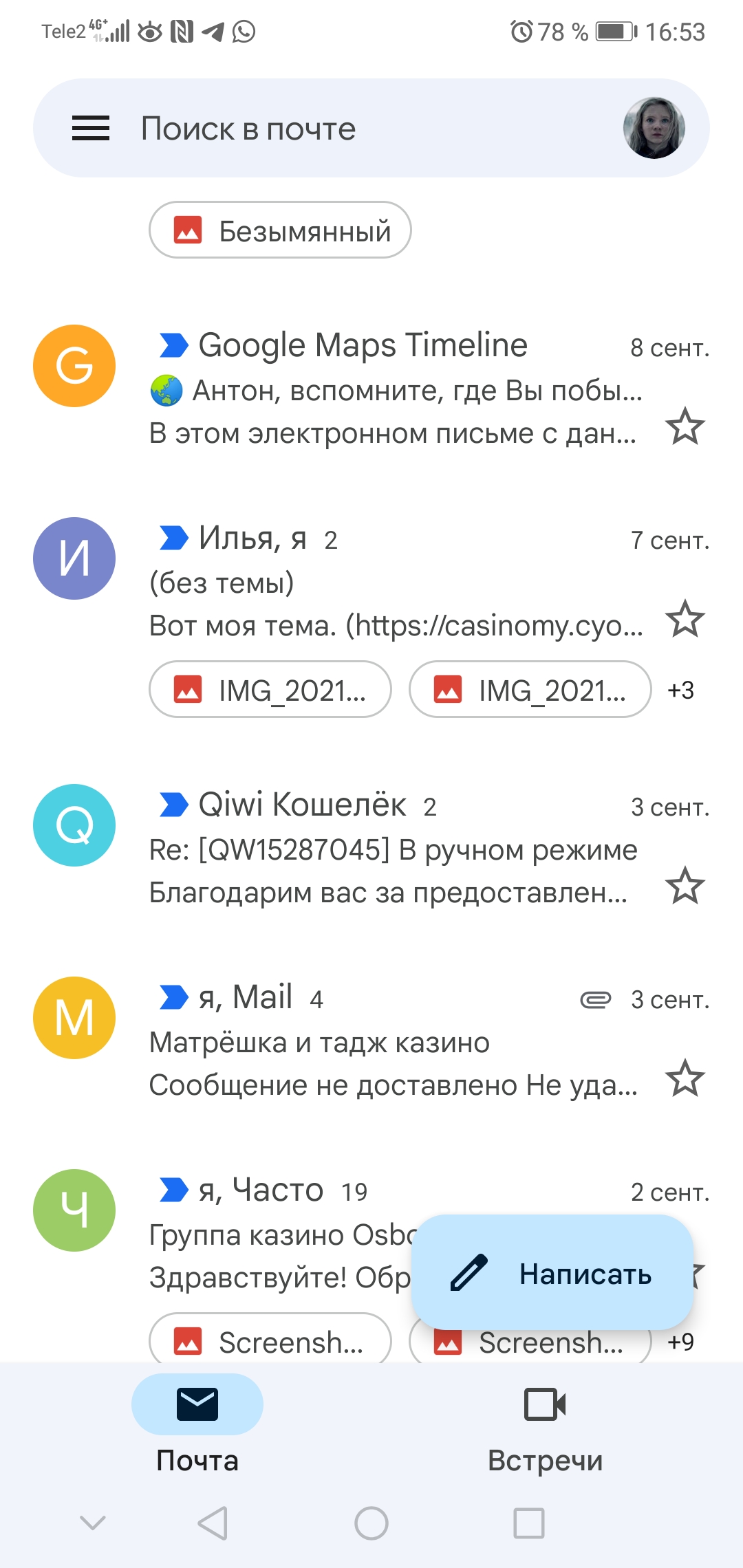The image size is (743, 1568).
Task: Star the "Матрёшка и тадж казино" email
Action: pos(685,1078)
